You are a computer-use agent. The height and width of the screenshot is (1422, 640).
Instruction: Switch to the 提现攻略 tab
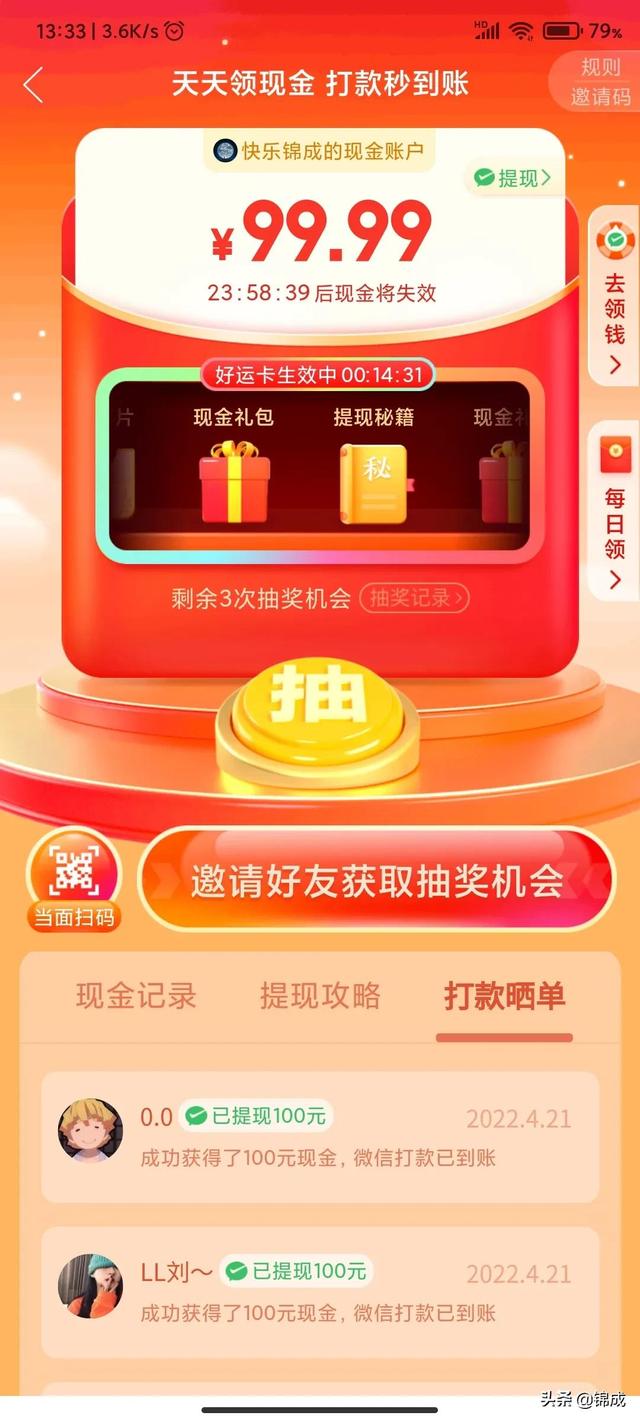[320, 996]
